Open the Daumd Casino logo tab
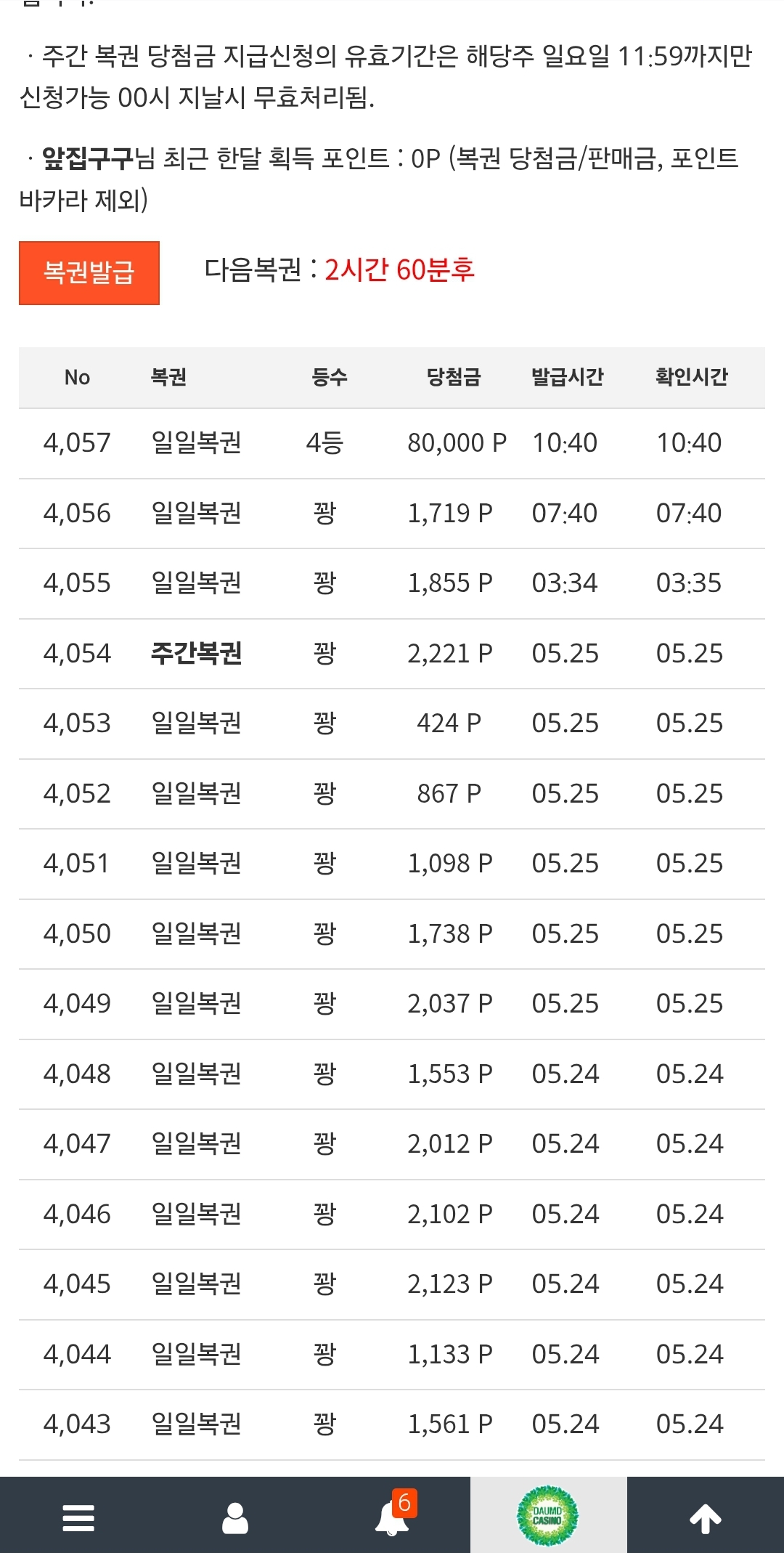This screenshot has height=1553, width=784. [x=548, y=1515]
